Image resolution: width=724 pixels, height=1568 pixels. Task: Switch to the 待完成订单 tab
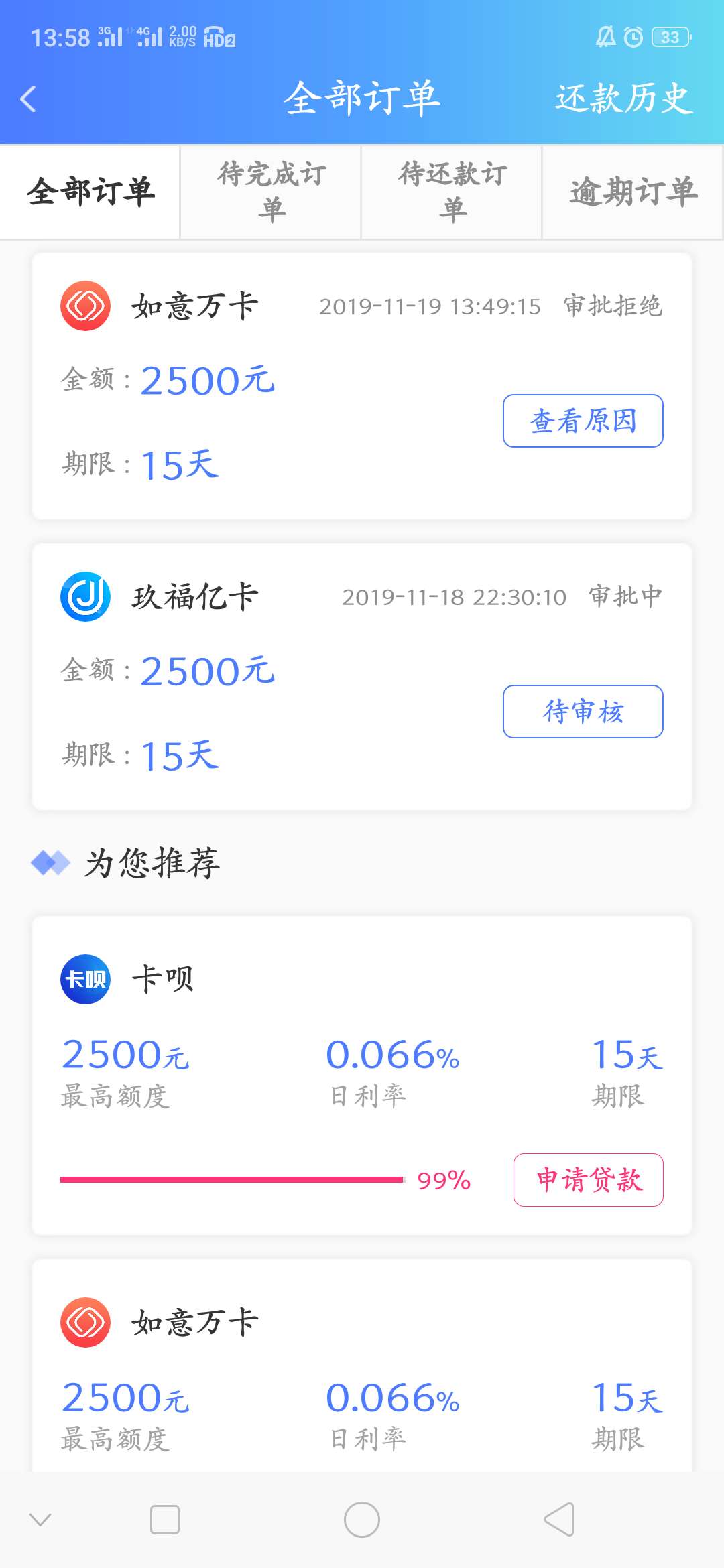(271, 192)
